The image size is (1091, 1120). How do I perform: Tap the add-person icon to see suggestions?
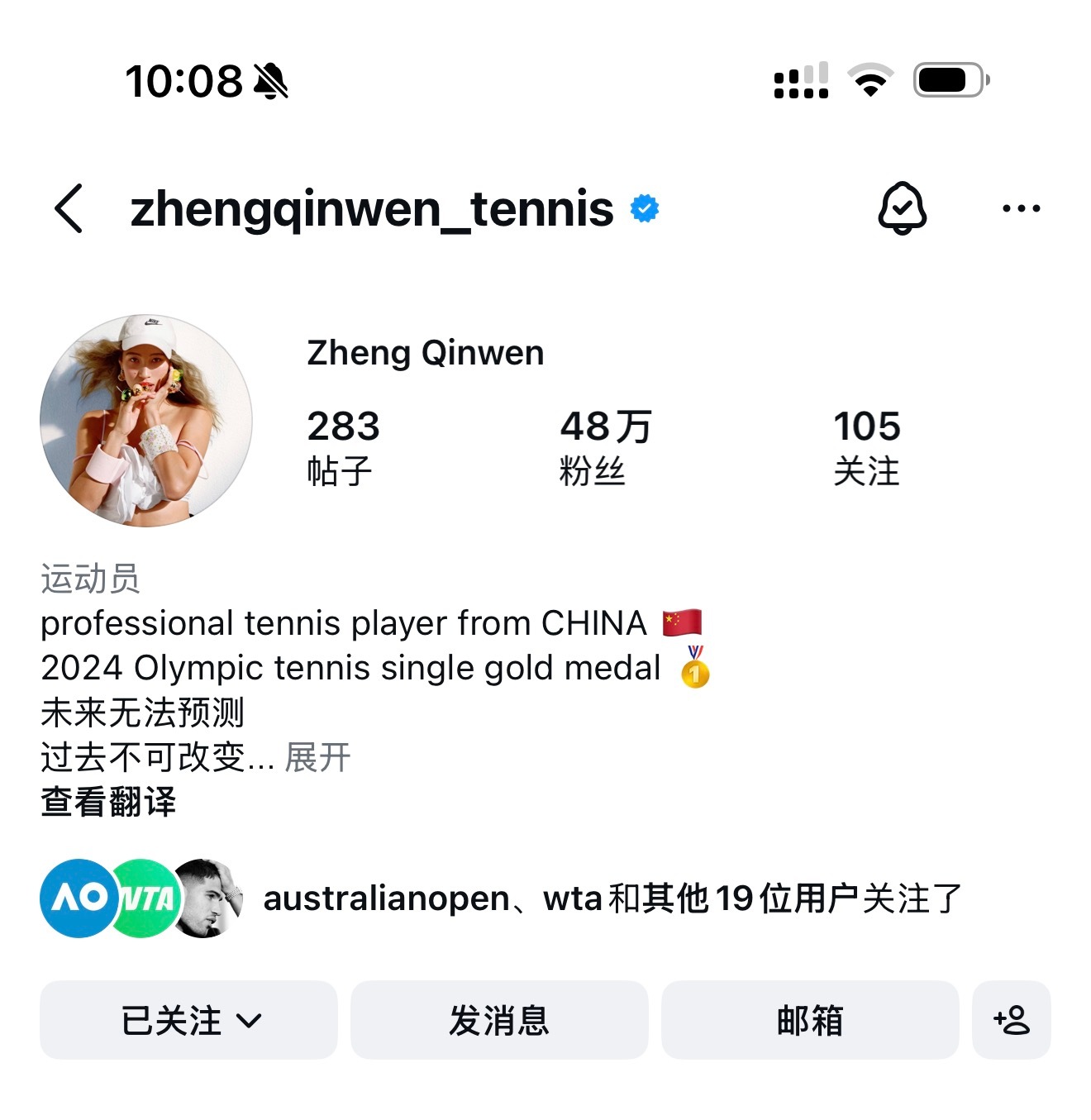pyautogui.click(x=1012, y=1020)
